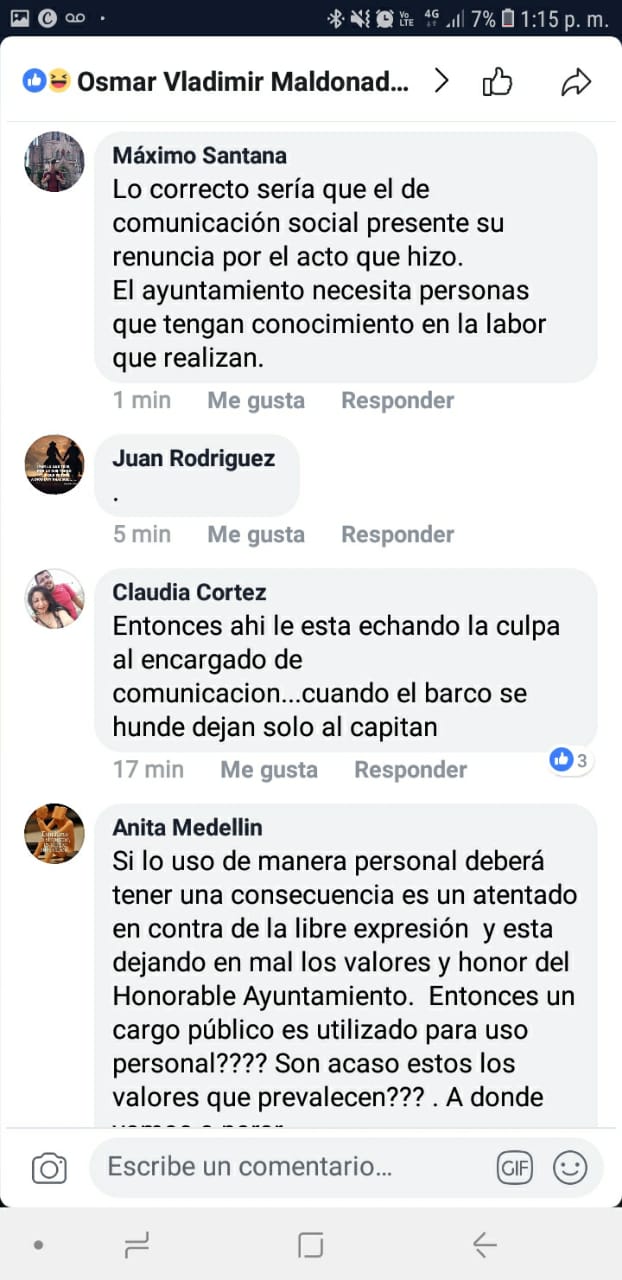Go back with the system back arrow

tap(485, 1244)
